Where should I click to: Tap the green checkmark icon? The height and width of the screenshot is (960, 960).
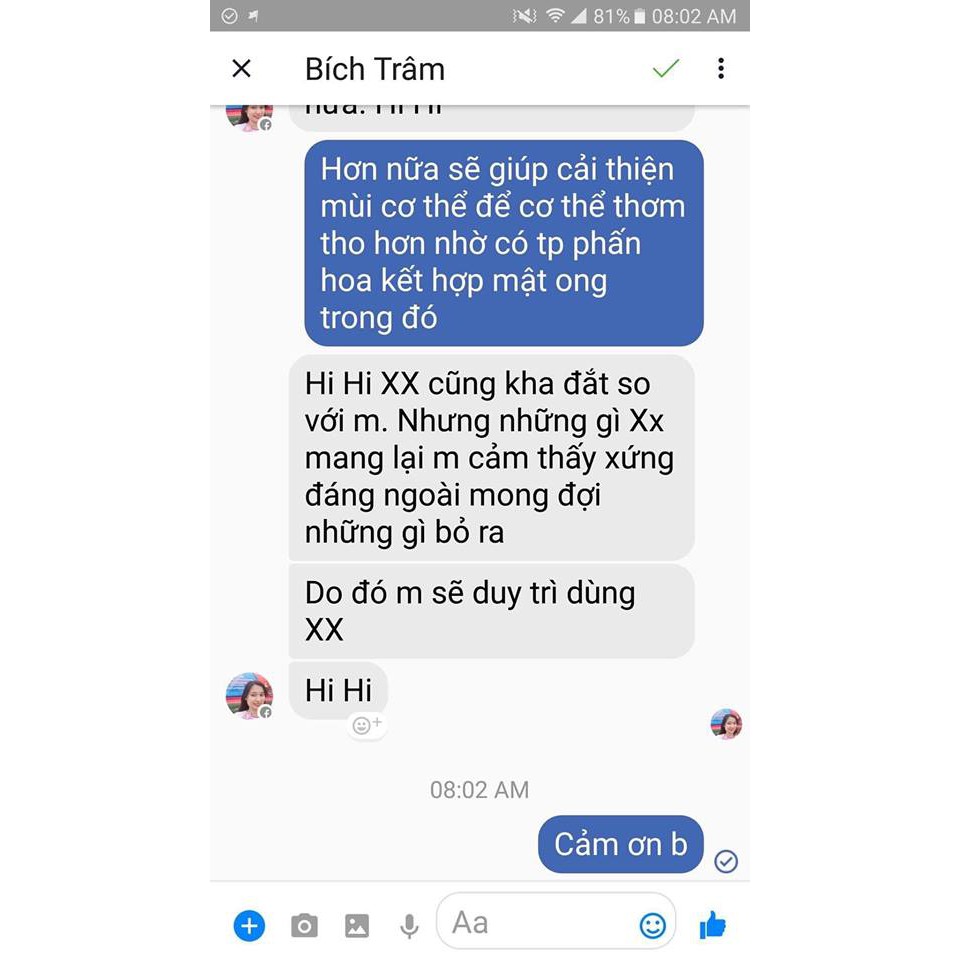(665, 69)
